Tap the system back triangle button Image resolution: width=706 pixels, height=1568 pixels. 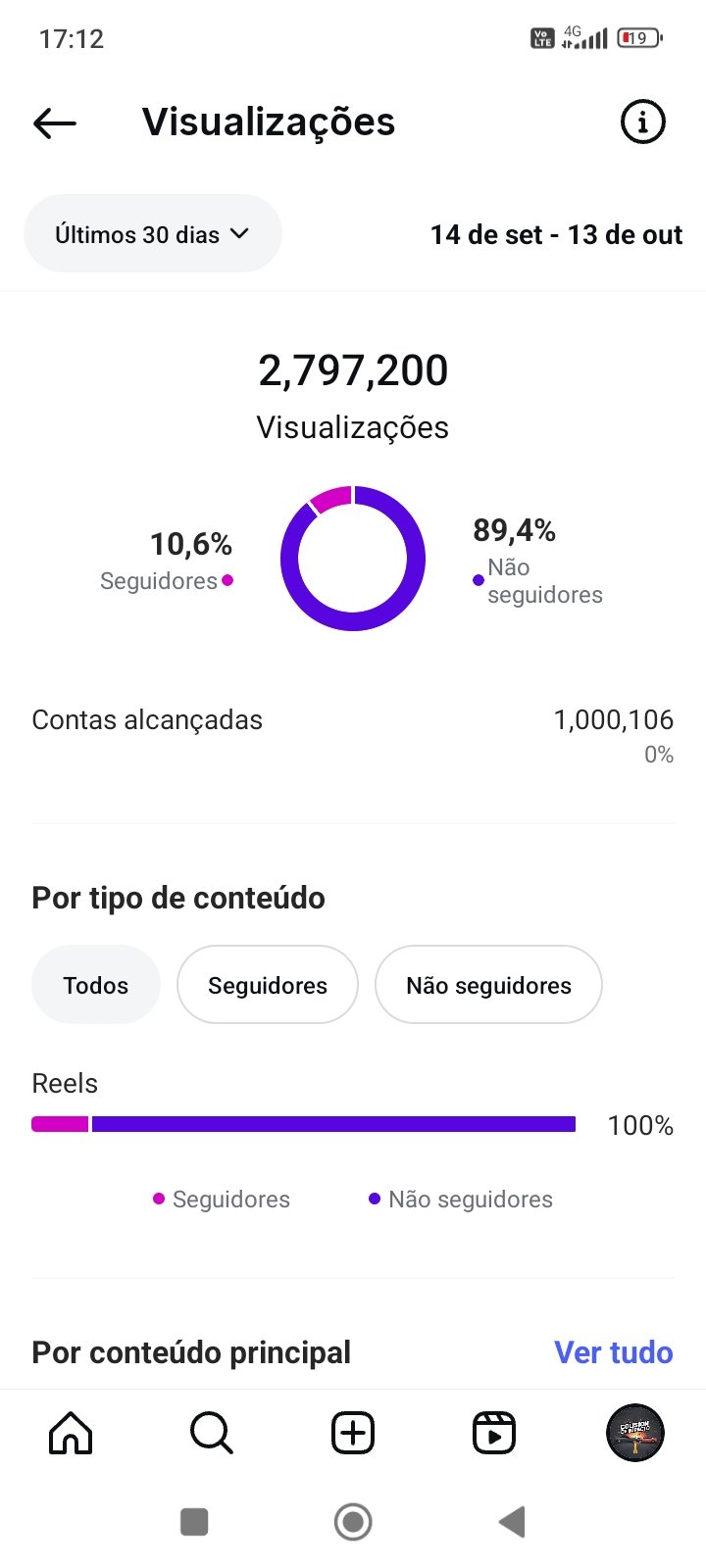(512, 1522)
